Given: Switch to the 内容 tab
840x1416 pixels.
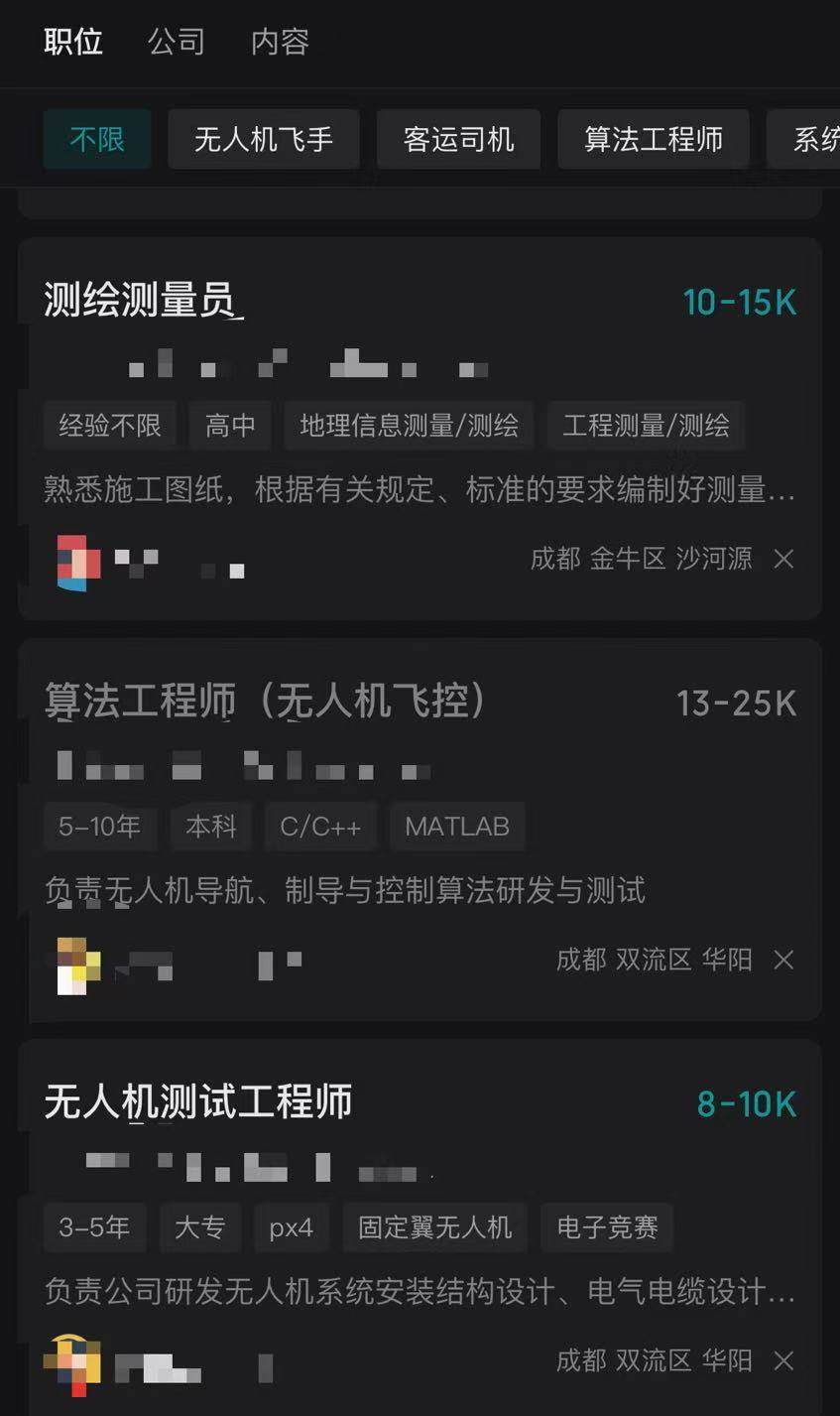Looking at the screenshot, I should (x=280, y=42).
